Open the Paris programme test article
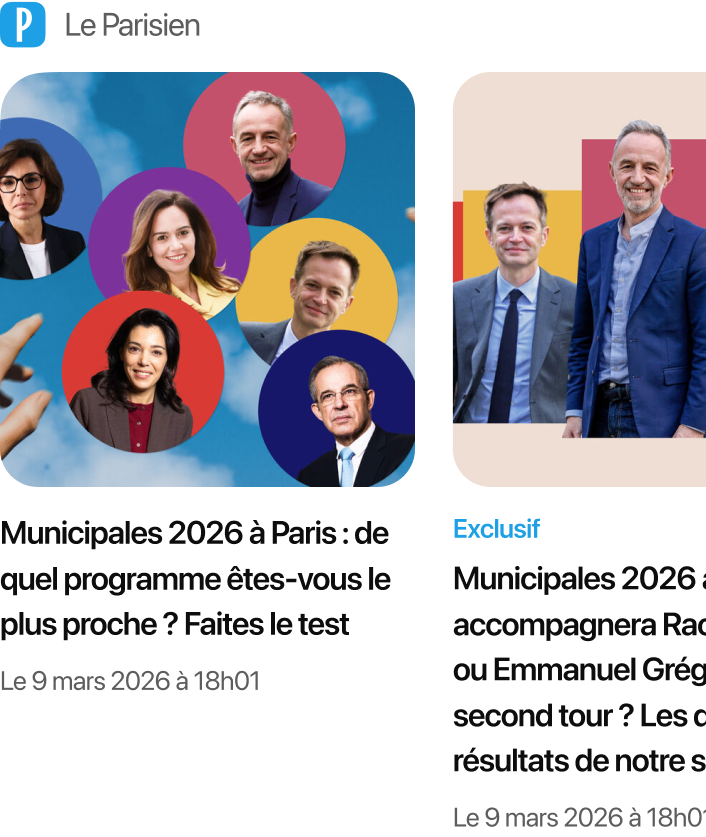 click(196, 578)
